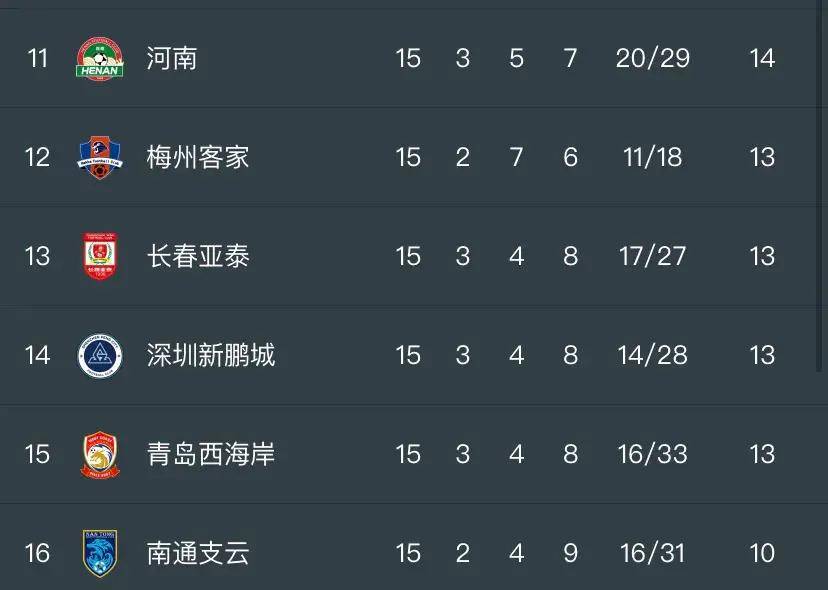Open the 深圳新鹏城 standings row
The height and width of the screenshot is (590, 828).
tap(210, 355)
